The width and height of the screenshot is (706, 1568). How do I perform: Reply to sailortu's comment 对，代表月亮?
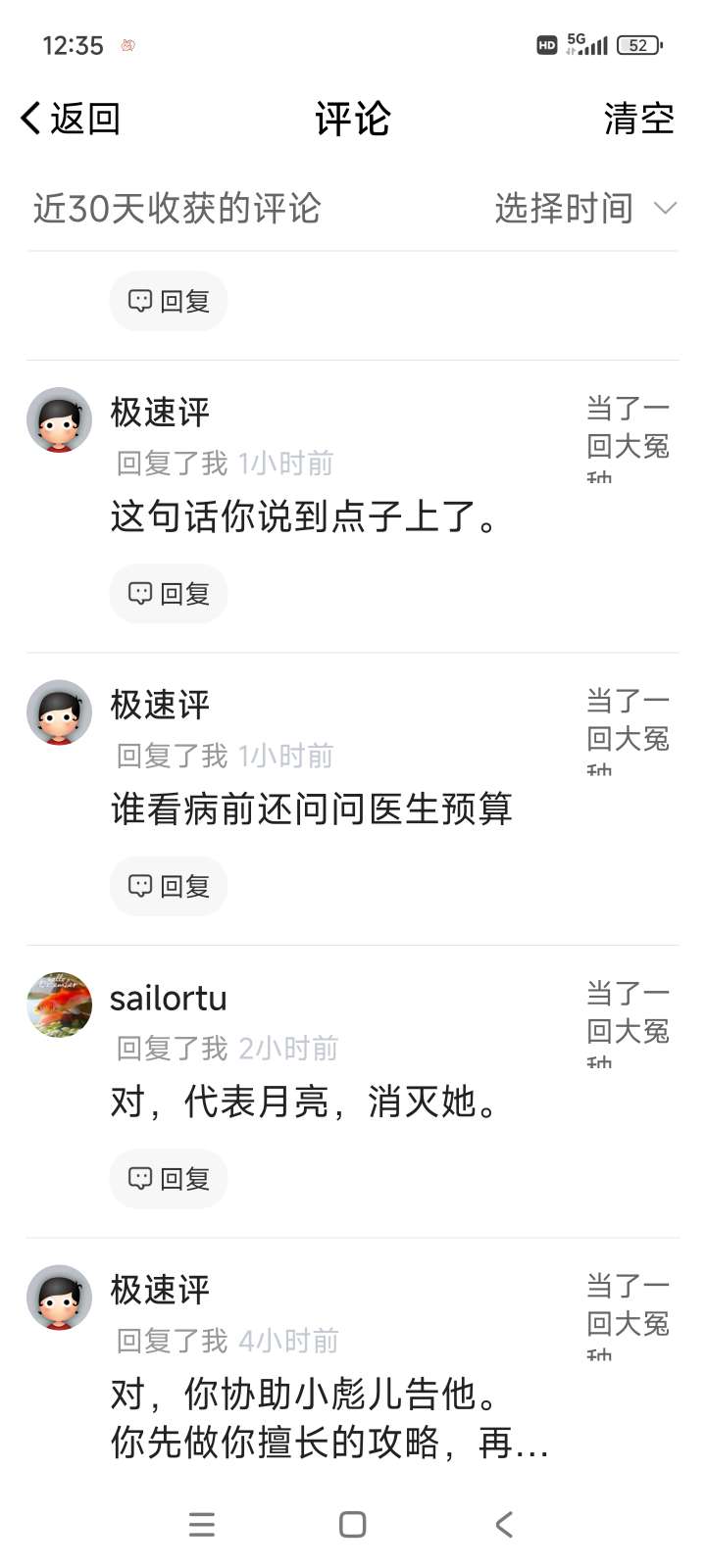pyautogui.click(x=169, y=1178)
